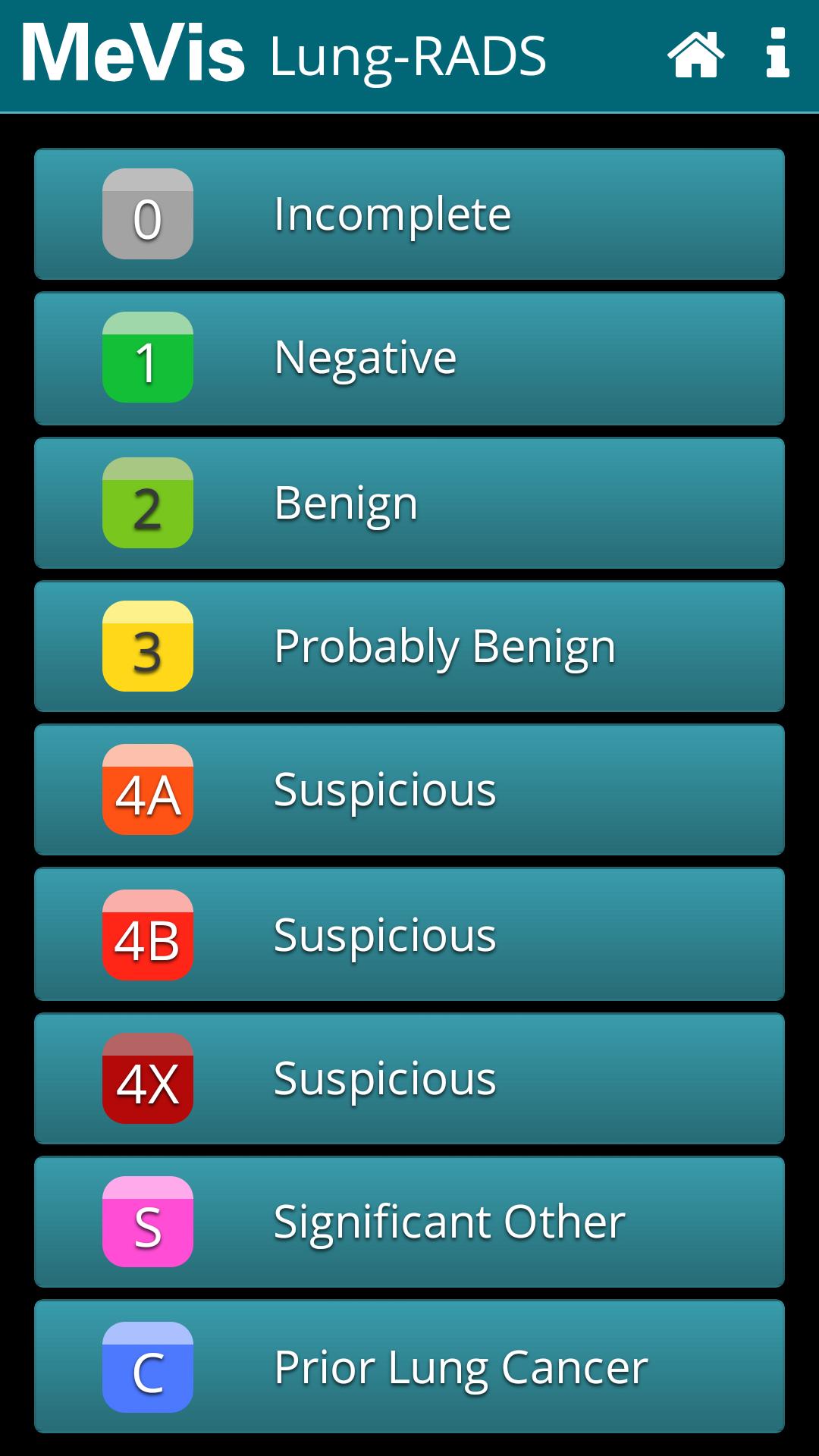The width and height of the screenshot is (819, 1456).
Task: Select category 1 Negative
Action: click(409, 358)
